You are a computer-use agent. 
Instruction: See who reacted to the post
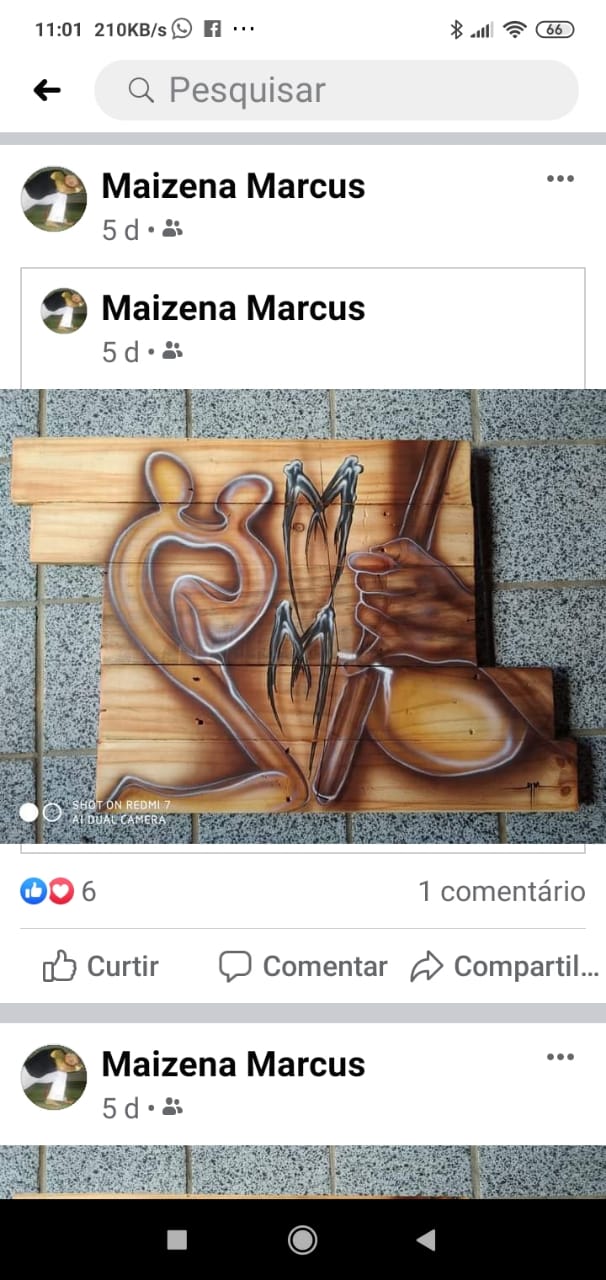tap(59, 891)
